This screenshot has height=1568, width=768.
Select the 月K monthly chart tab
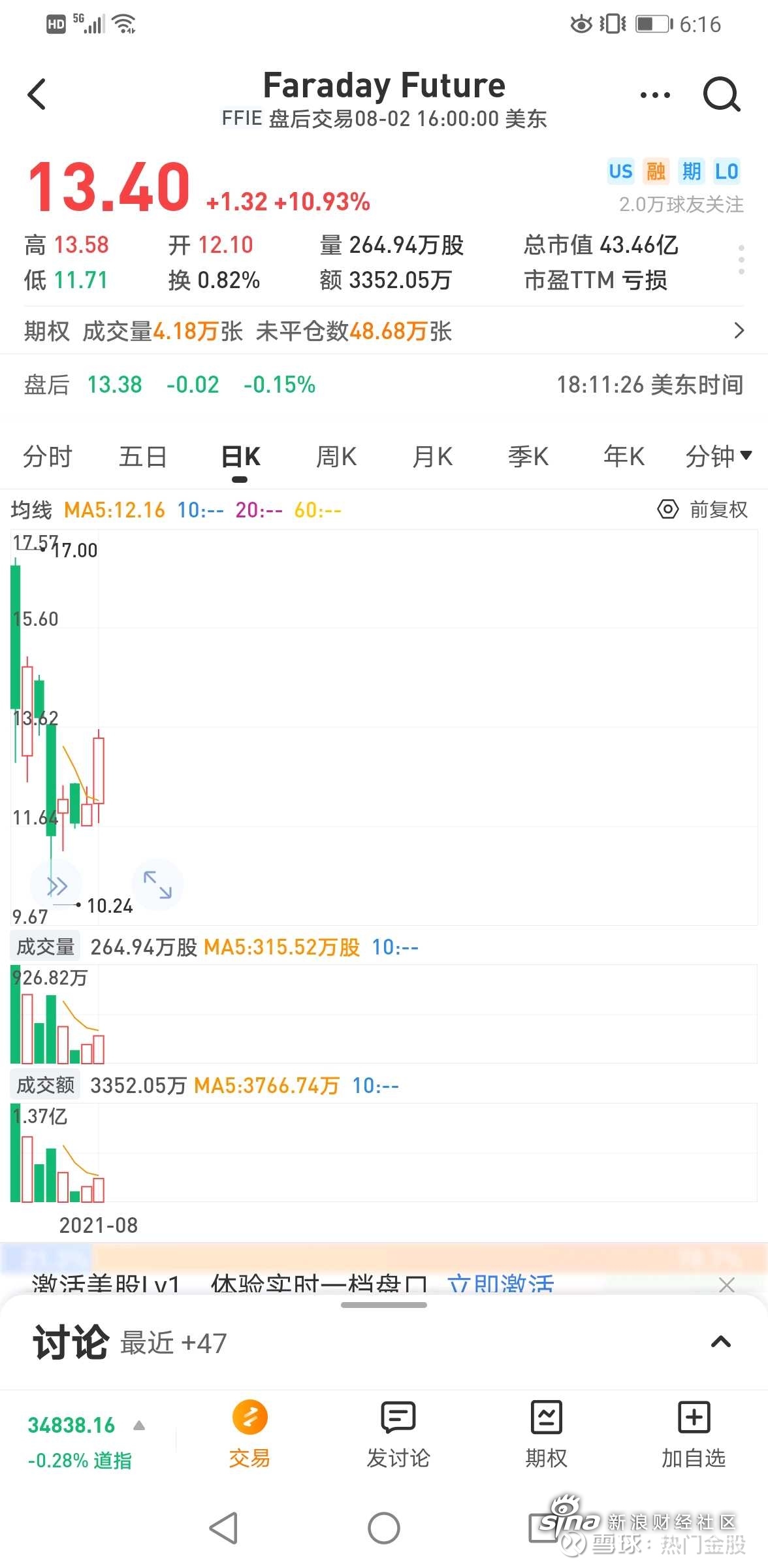coord(432,457)
